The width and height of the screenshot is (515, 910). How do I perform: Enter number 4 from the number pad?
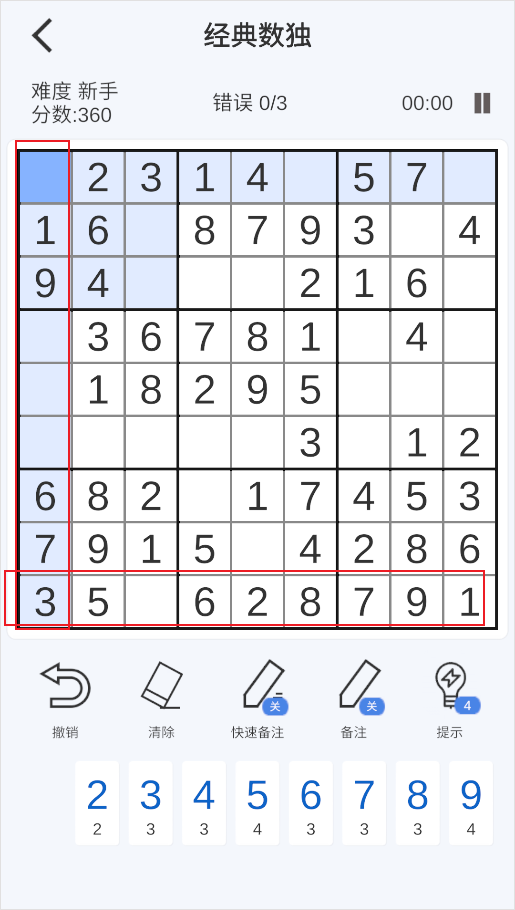204,803
